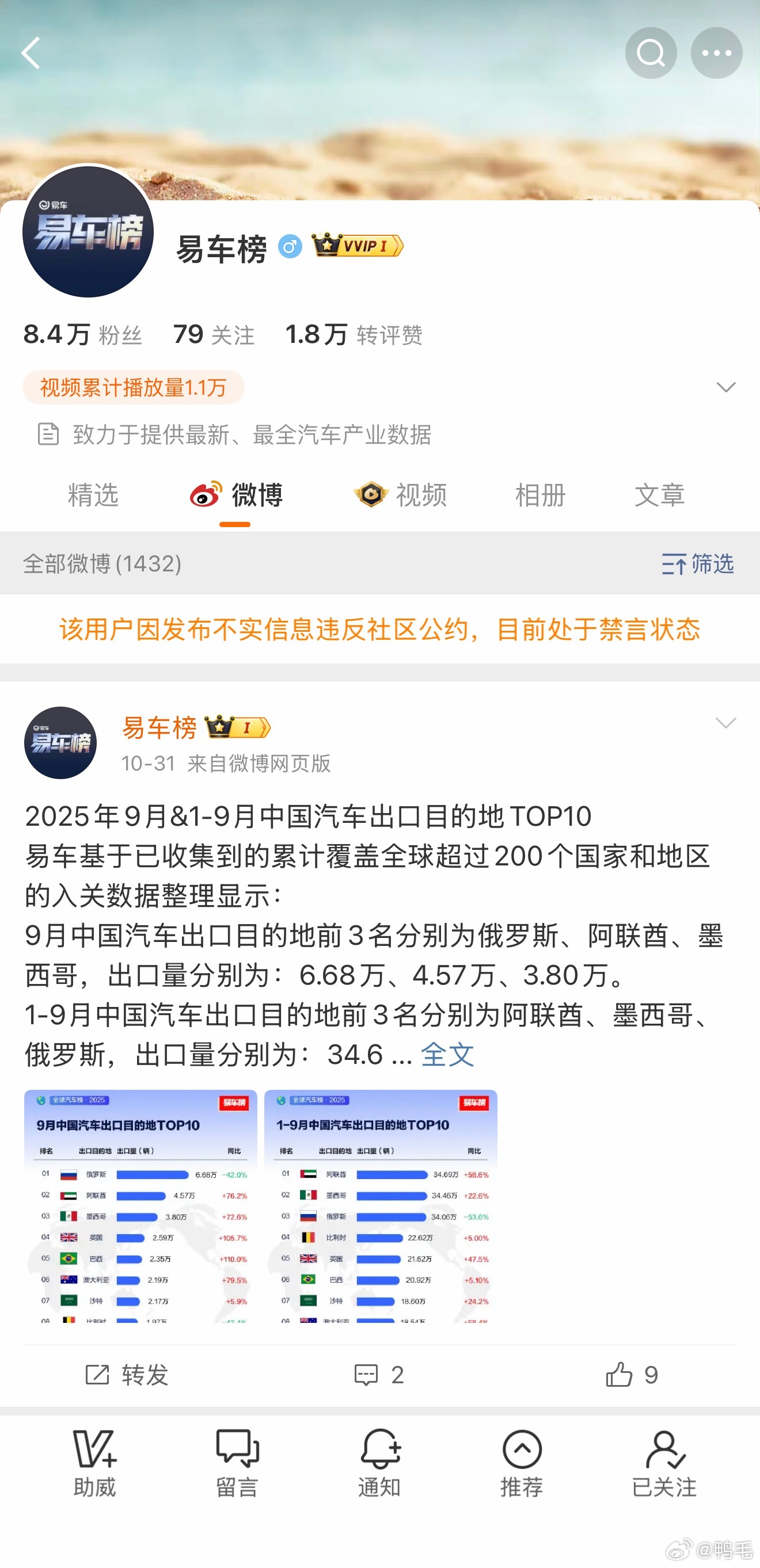The width and height of the screenshot is (760, 1568).
Task: Tap the 转发 repost control
Action: pyautogui.click(x=127, y=1375)
